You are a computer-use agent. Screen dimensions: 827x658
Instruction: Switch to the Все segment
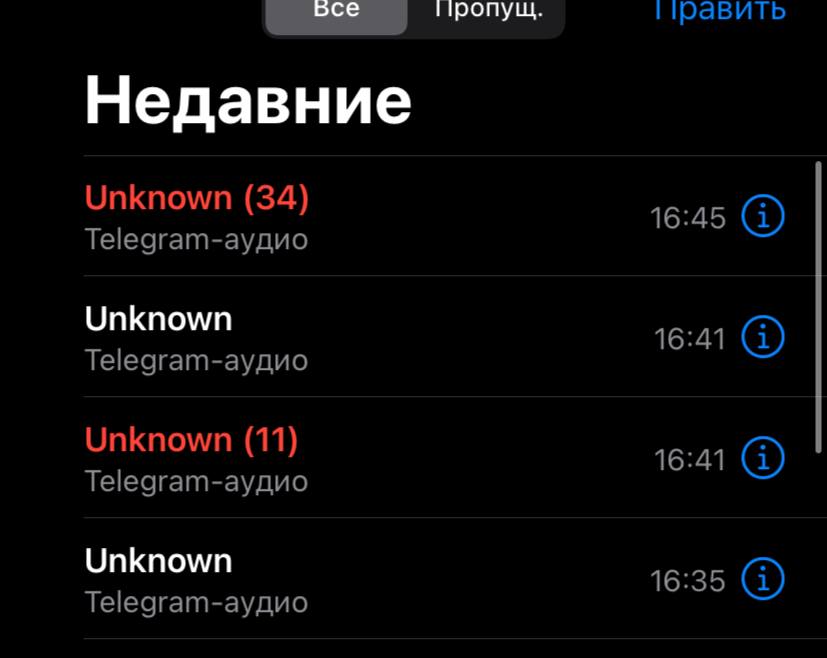336,12
